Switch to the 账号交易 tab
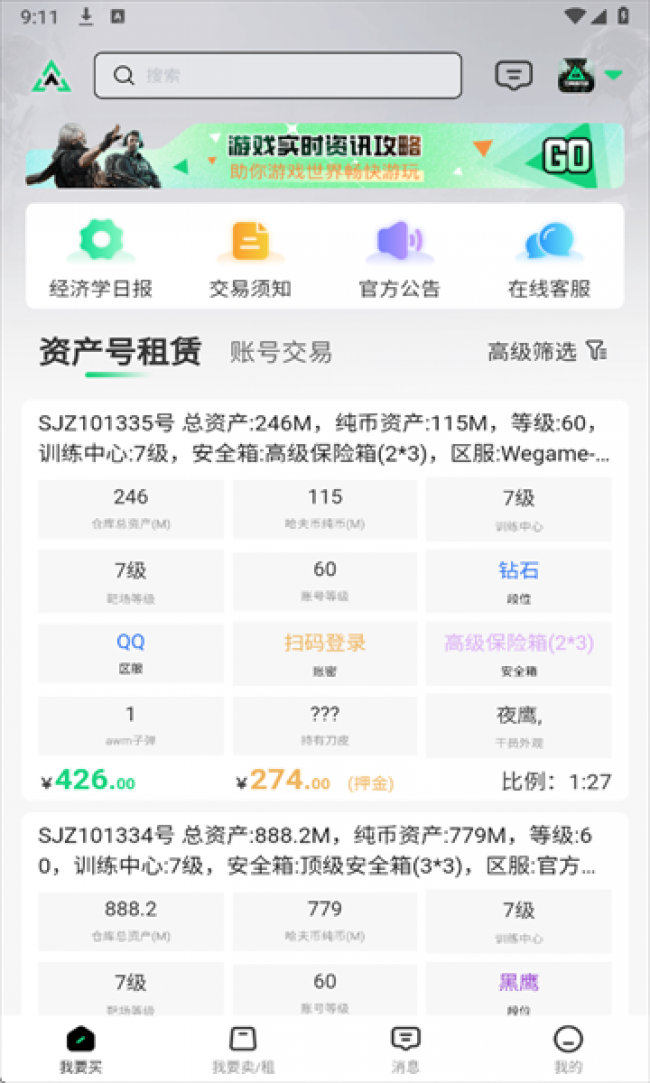Viewport: 650px width, 1083px height. (x=281, y=352)
